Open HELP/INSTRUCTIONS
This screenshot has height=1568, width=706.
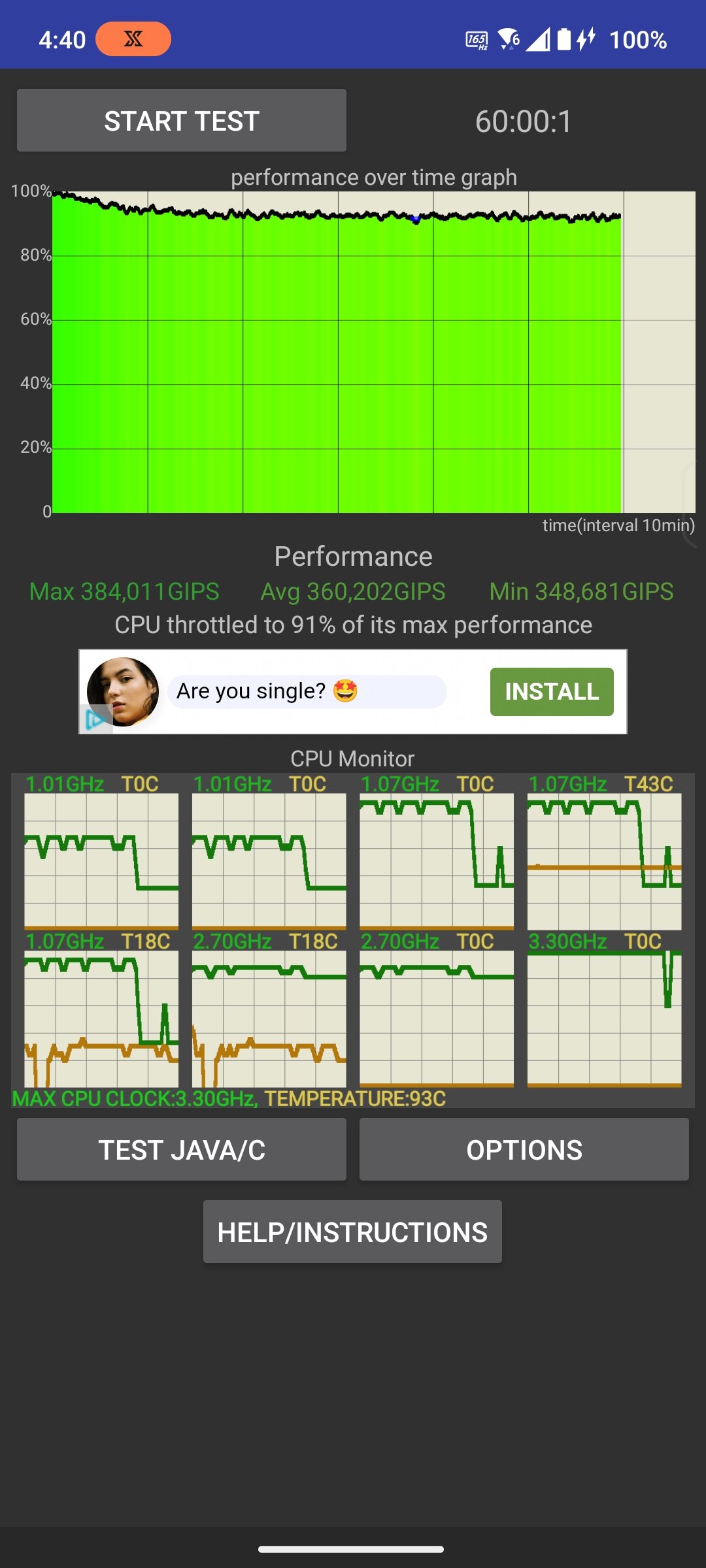click(352, 1232)
